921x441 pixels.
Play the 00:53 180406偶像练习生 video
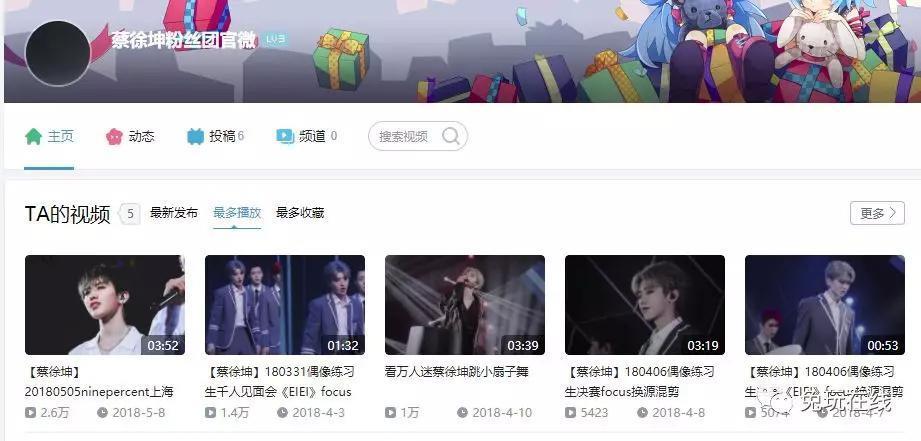click(824, 305)
